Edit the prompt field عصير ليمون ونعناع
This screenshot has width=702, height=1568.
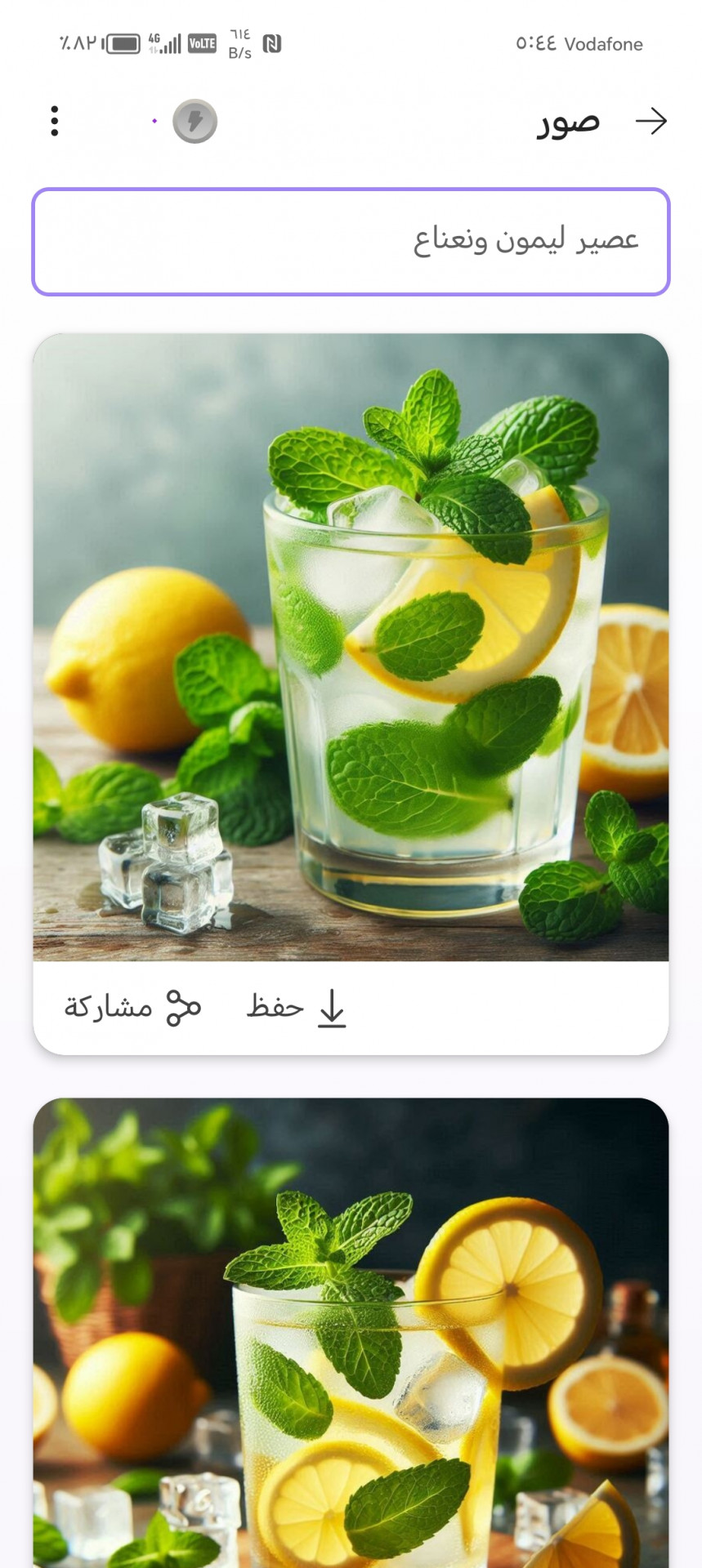point(351,242)
